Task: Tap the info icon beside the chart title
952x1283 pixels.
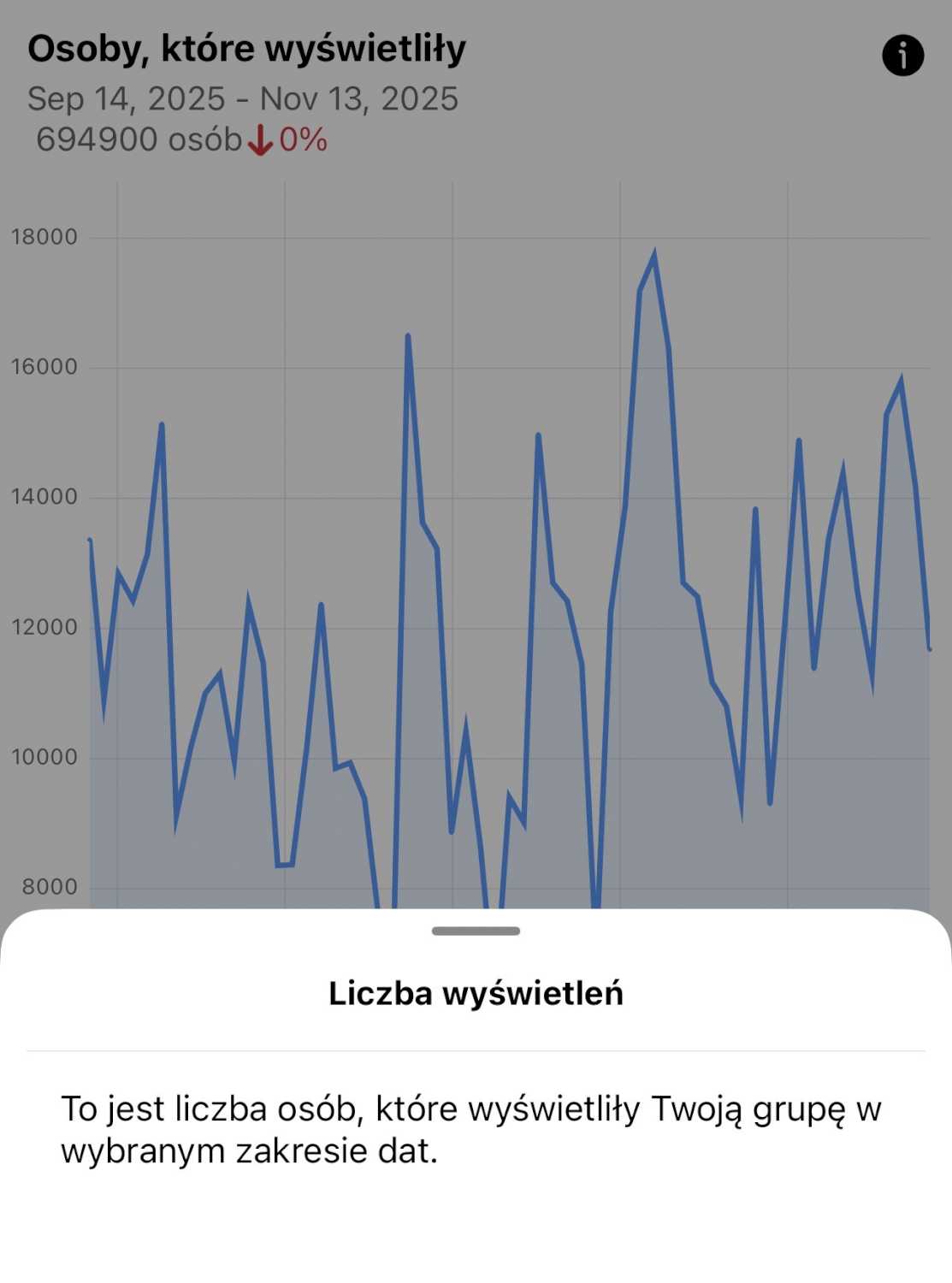Action: (x=902, y=56)
